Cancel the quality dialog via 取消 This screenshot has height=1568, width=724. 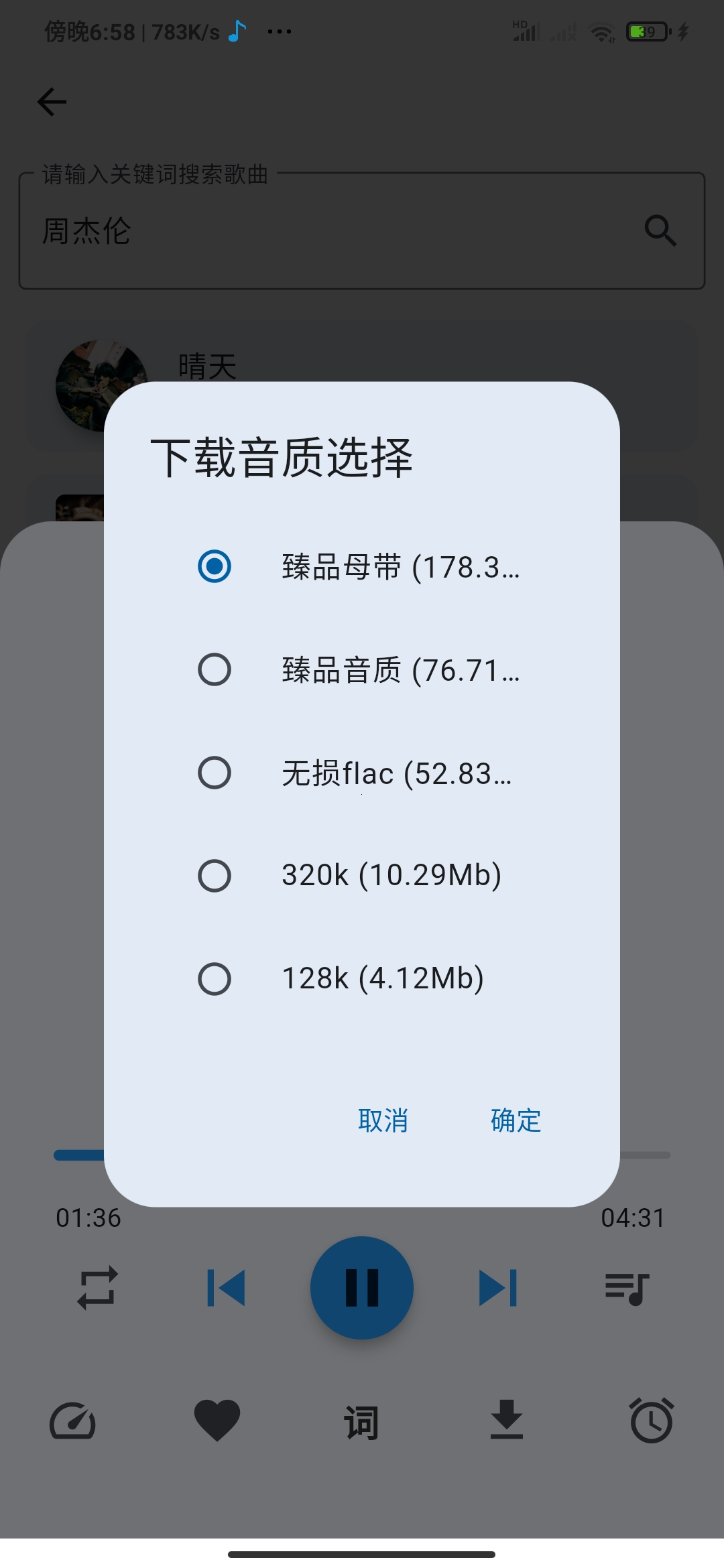pyautogui.click(x=383, y=1120)
